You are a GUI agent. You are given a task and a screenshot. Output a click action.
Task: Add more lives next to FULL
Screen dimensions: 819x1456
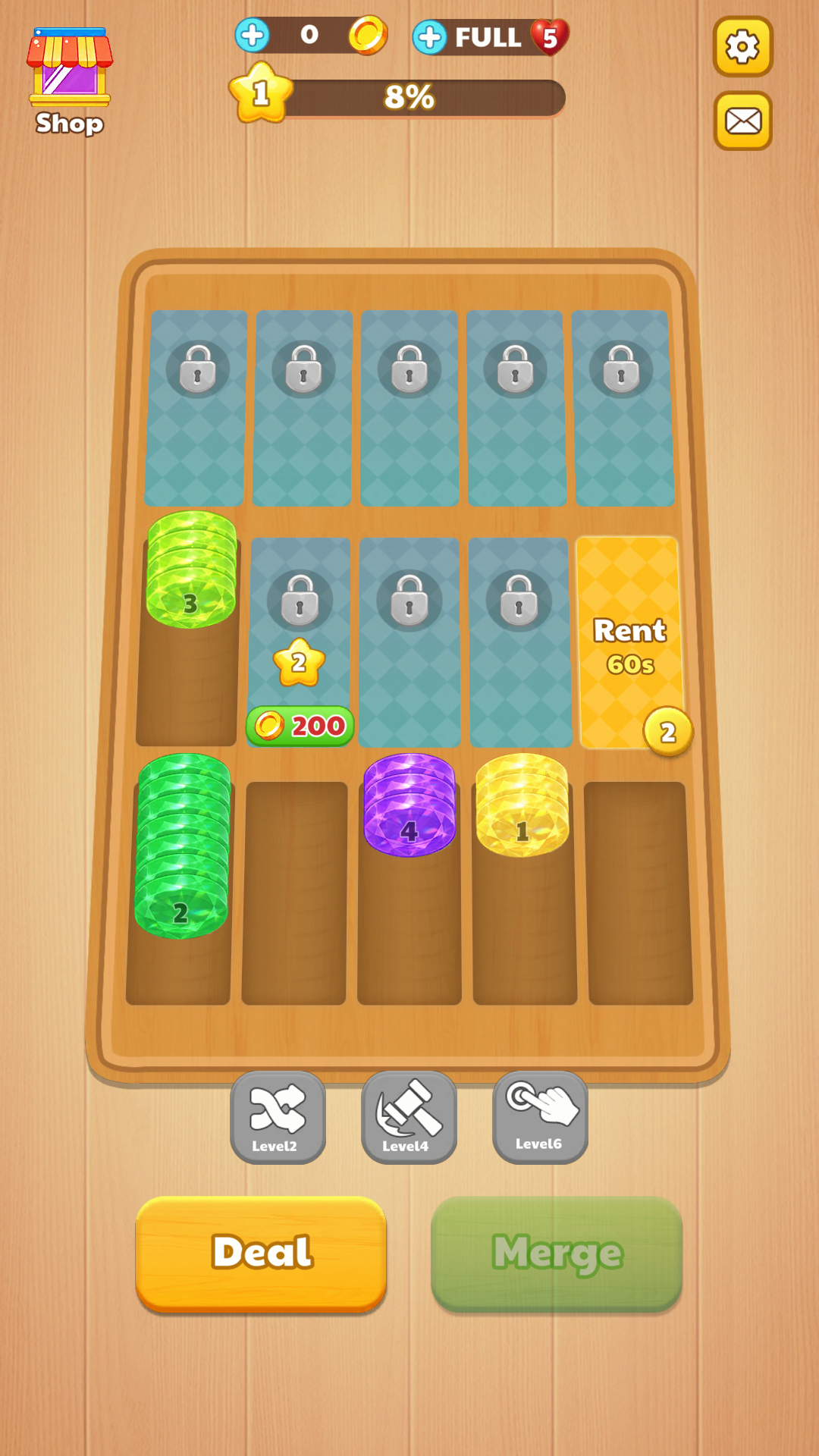pyautogui.click(x=430, y=37)
